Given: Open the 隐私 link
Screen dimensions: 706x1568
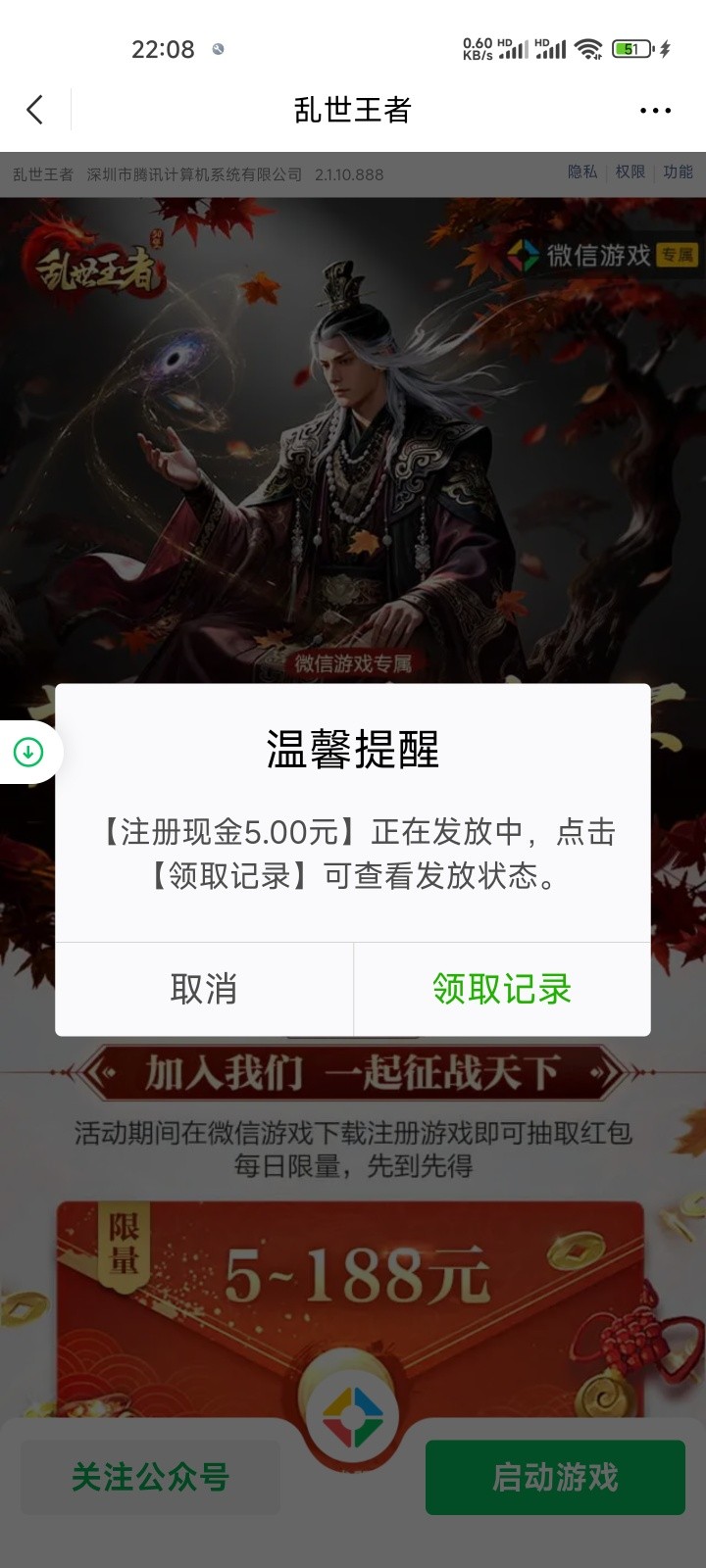Looking at the screenshot, I should coord(581,172).
